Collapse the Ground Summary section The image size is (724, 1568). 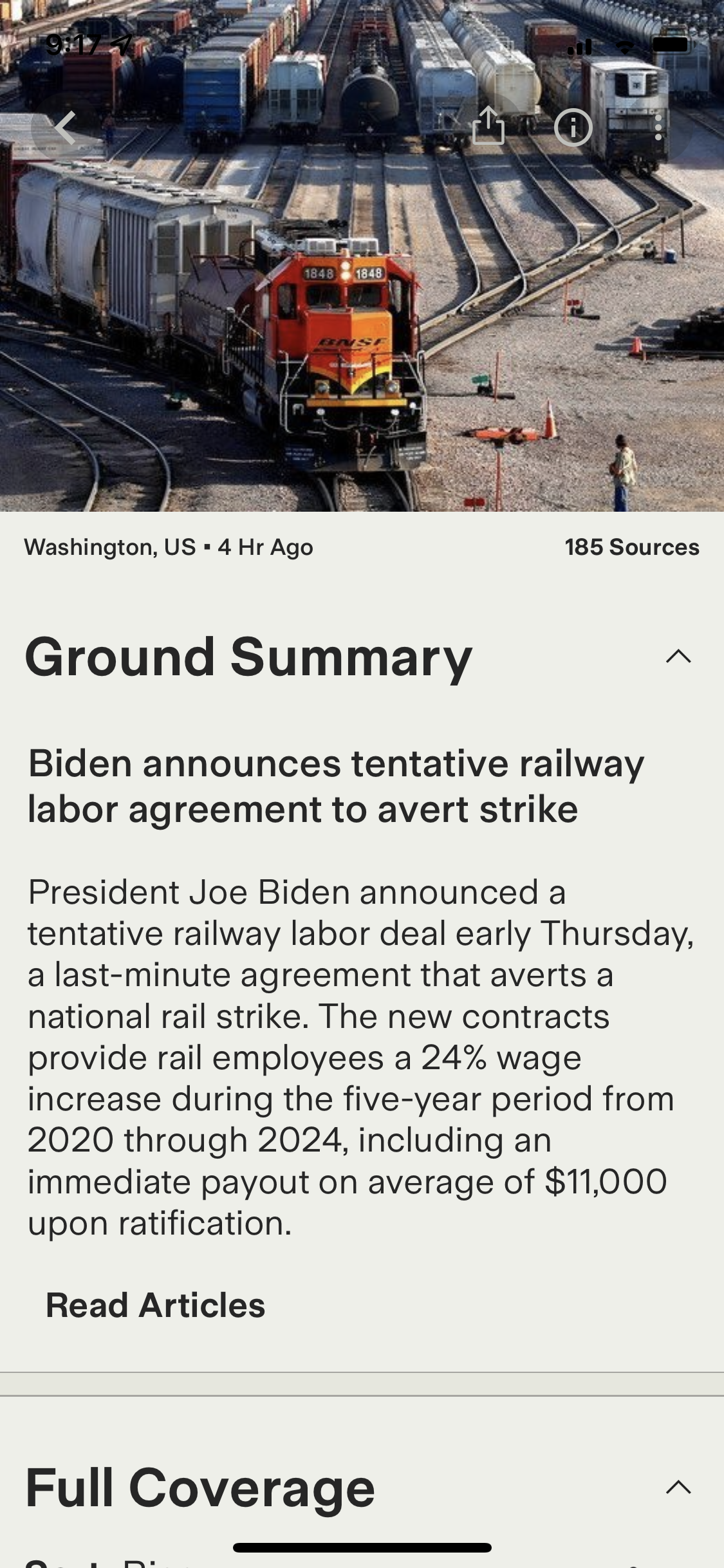click(678, 657)
